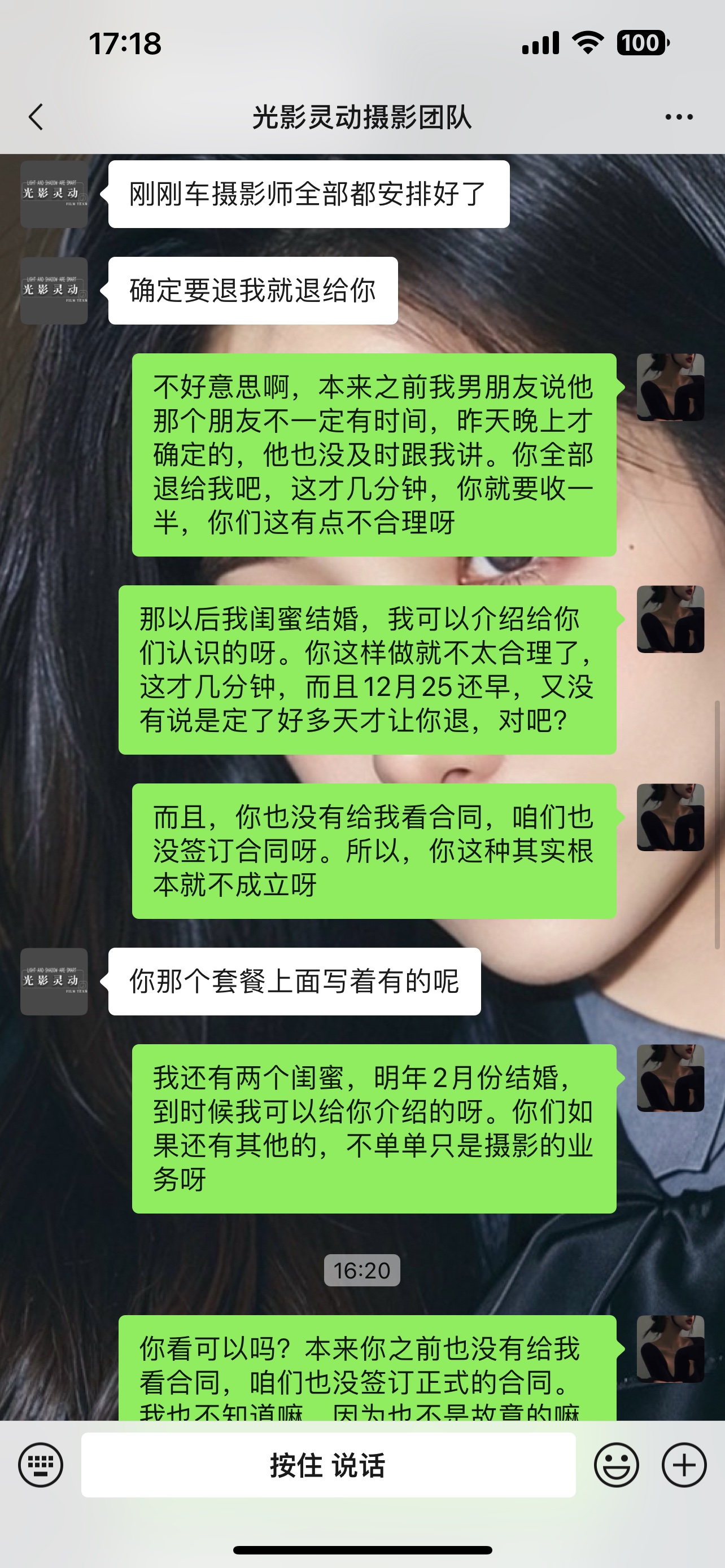This screenshot has height=1568, width=725.
Task: Open my avatar beside 不好意思啊 message
Action: point(670,387)
